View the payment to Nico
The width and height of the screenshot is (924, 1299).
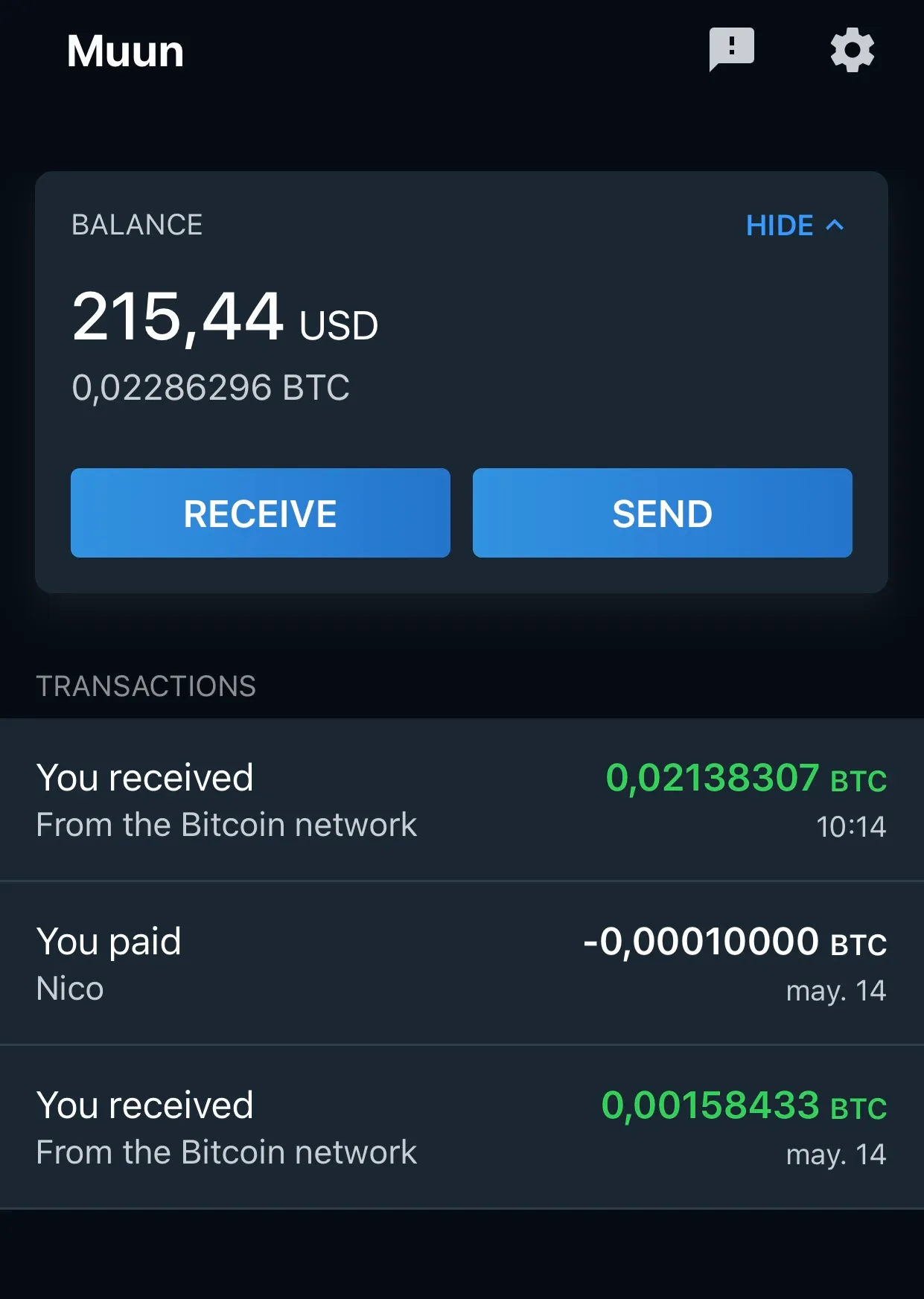coord(462,964)
